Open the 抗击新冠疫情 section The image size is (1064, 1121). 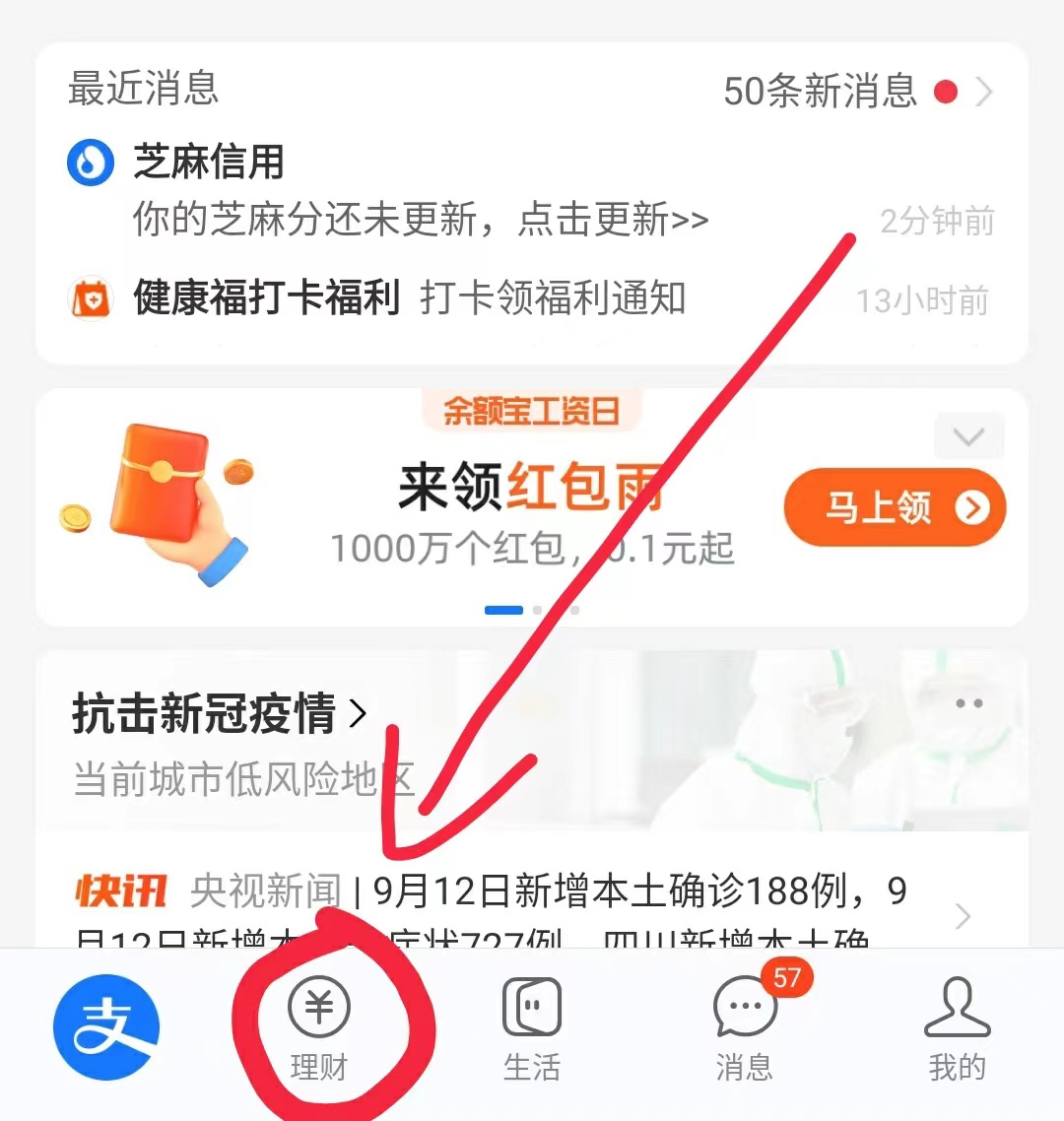[x=219, y=713]
